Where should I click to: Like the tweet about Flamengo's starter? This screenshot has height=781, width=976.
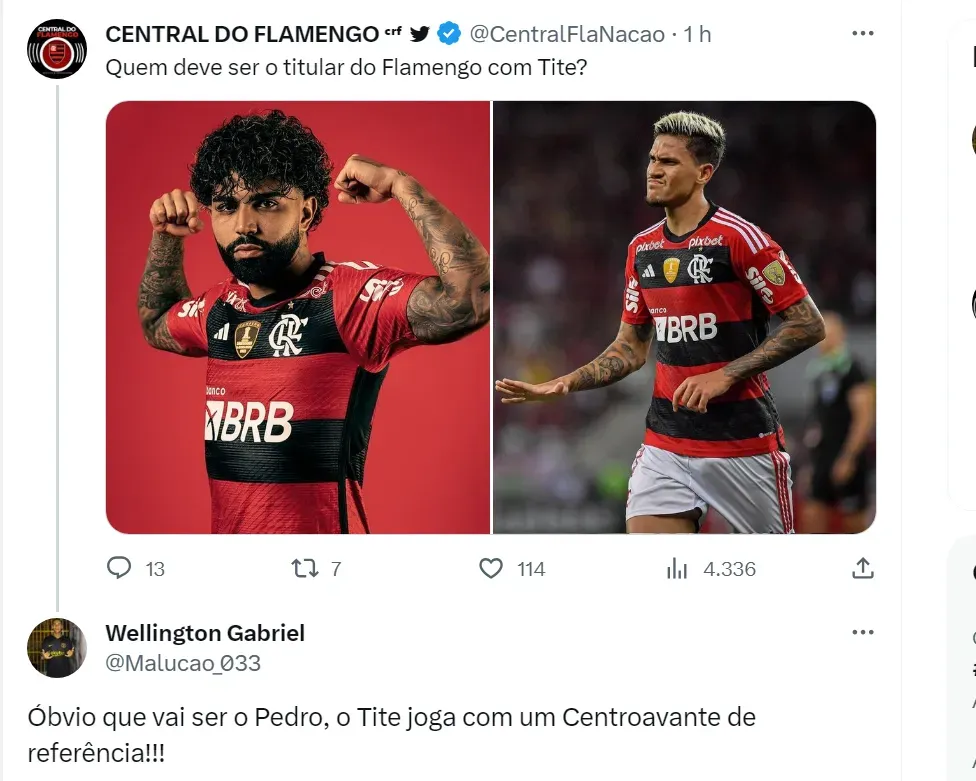pos(491,569)
